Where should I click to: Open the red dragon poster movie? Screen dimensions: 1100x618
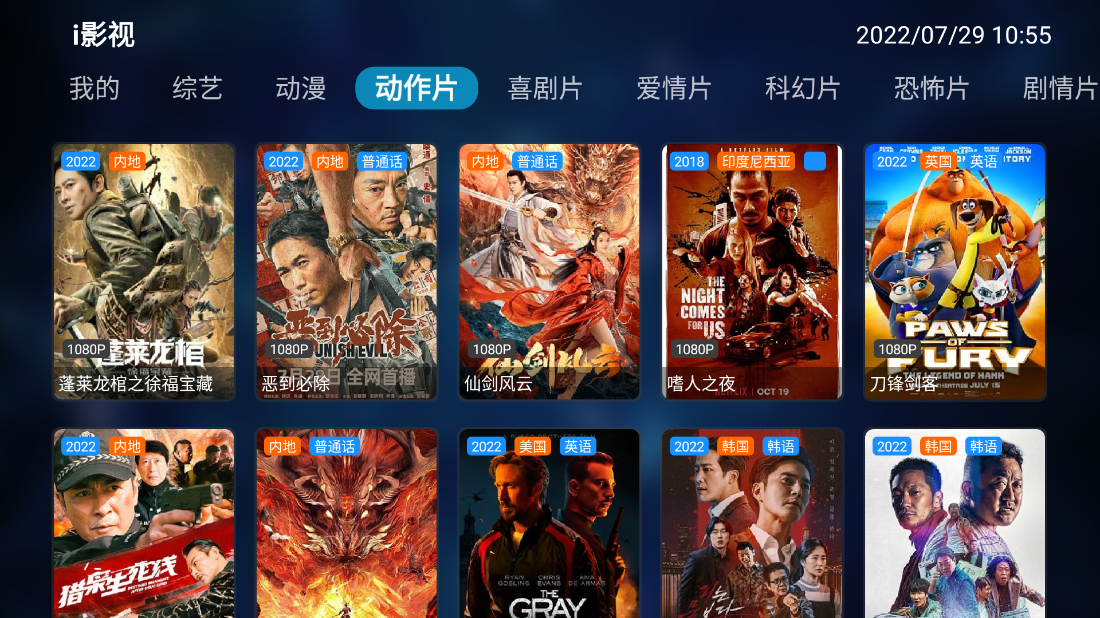(x=347, y=525)
